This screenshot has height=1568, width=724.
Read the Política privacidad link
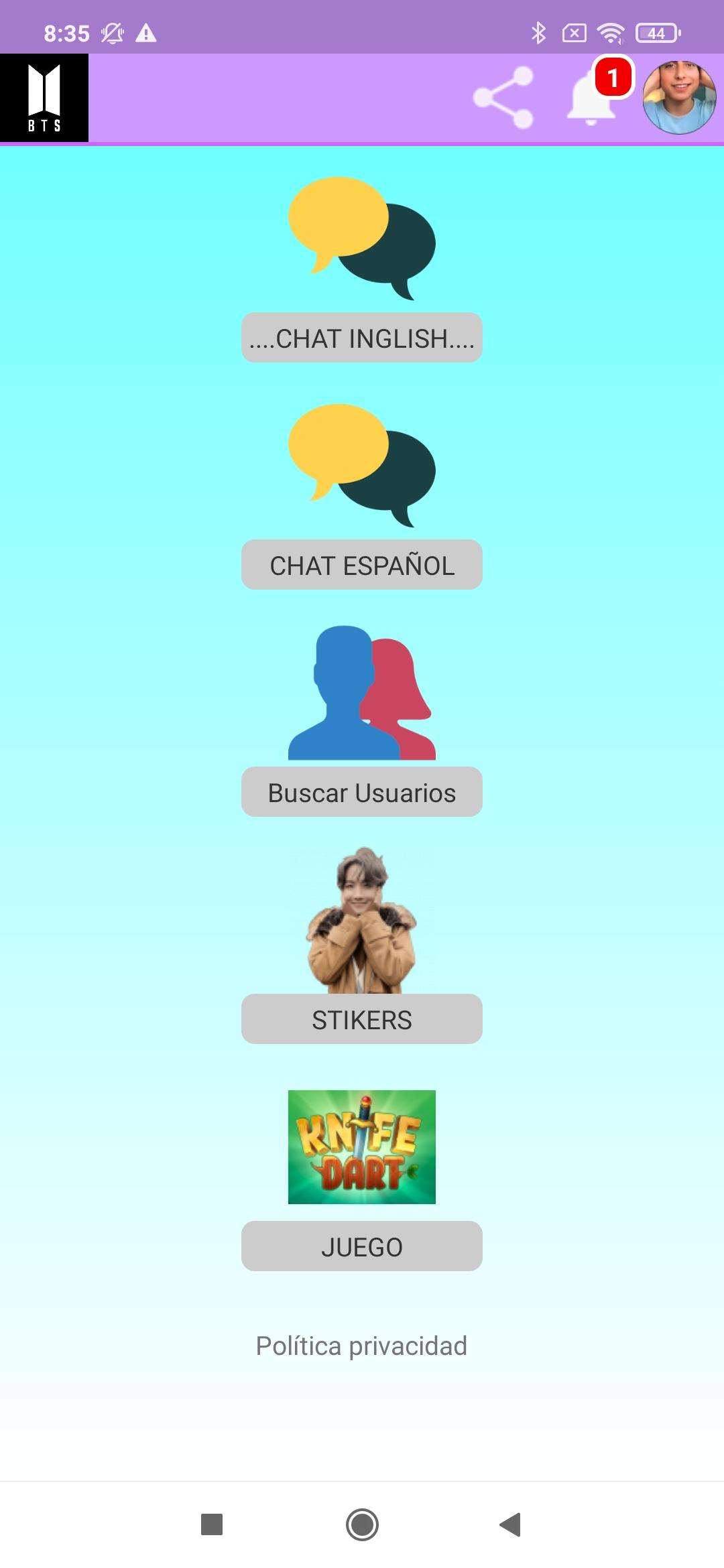pos(362,1346)
